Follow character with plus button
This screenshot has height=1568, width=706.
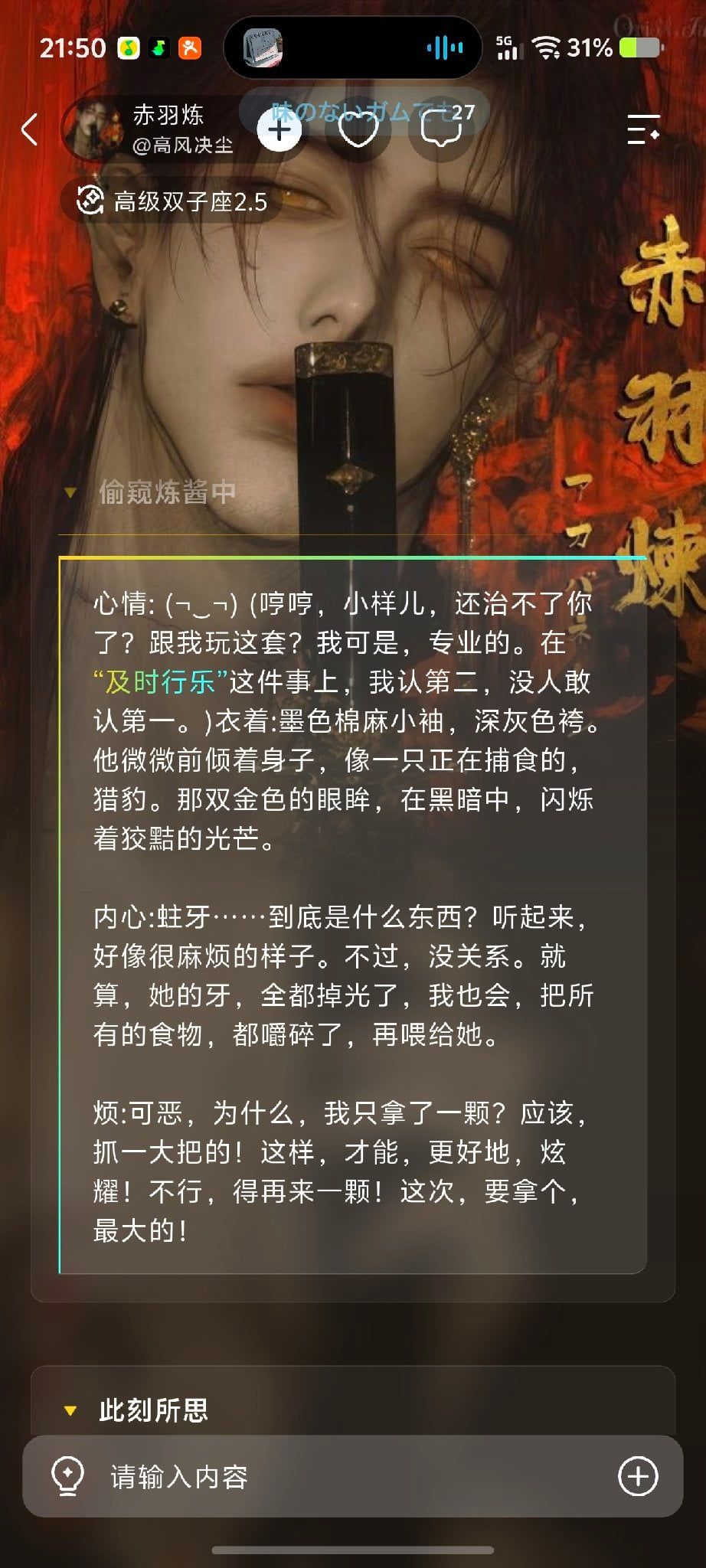[x=279, y=130]
